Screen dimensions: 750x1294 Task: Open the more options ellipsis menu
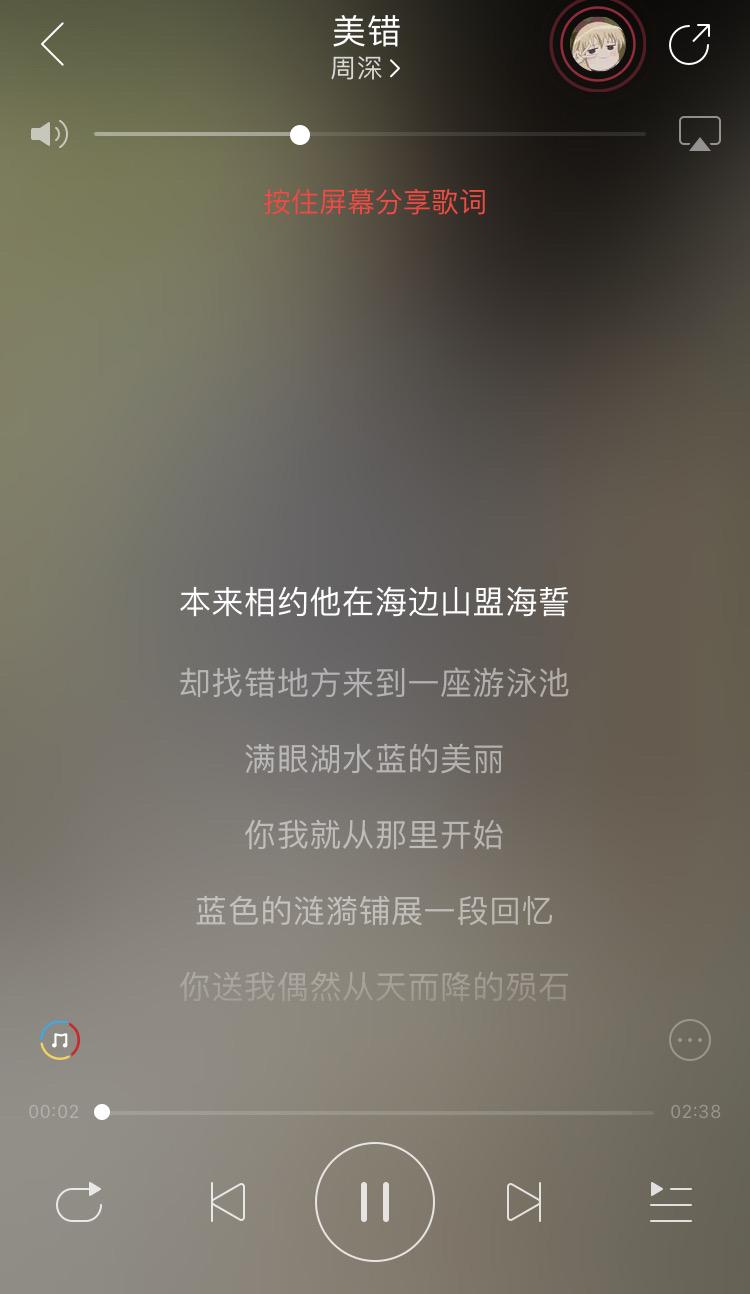689,1040
